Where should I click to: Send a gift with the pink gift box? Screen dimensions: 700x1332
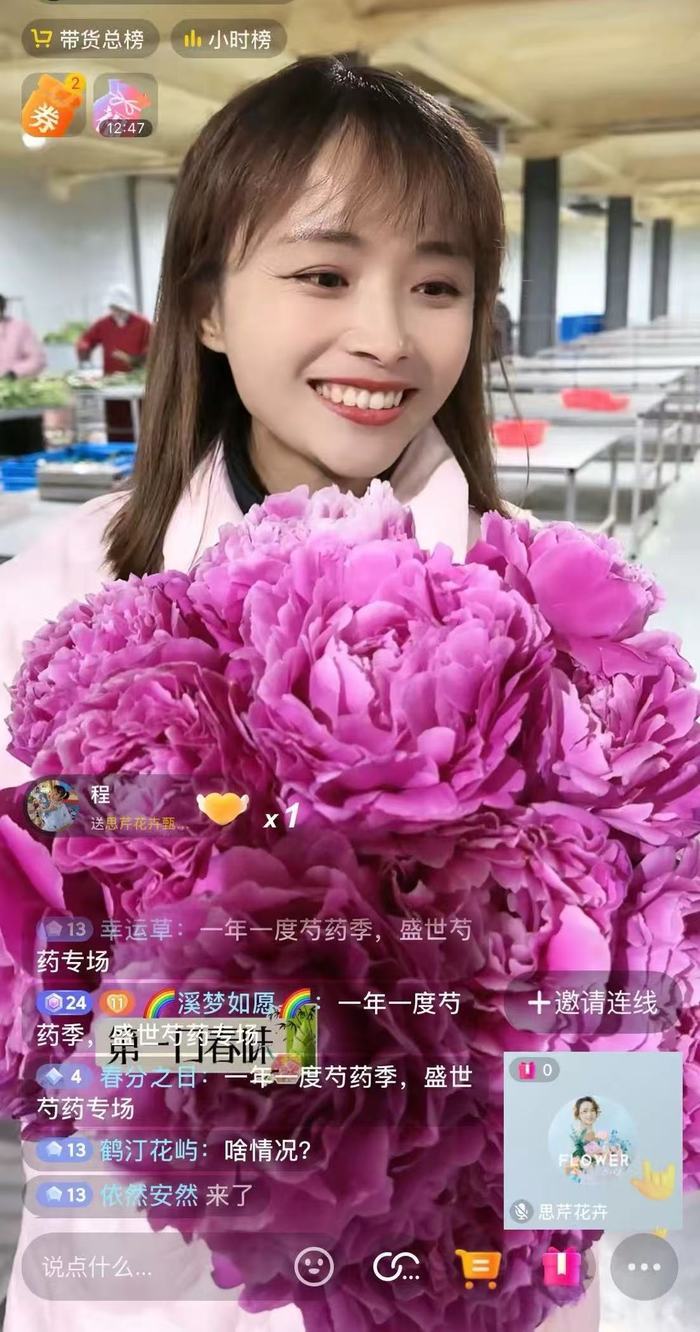(x=561, y=1267)
